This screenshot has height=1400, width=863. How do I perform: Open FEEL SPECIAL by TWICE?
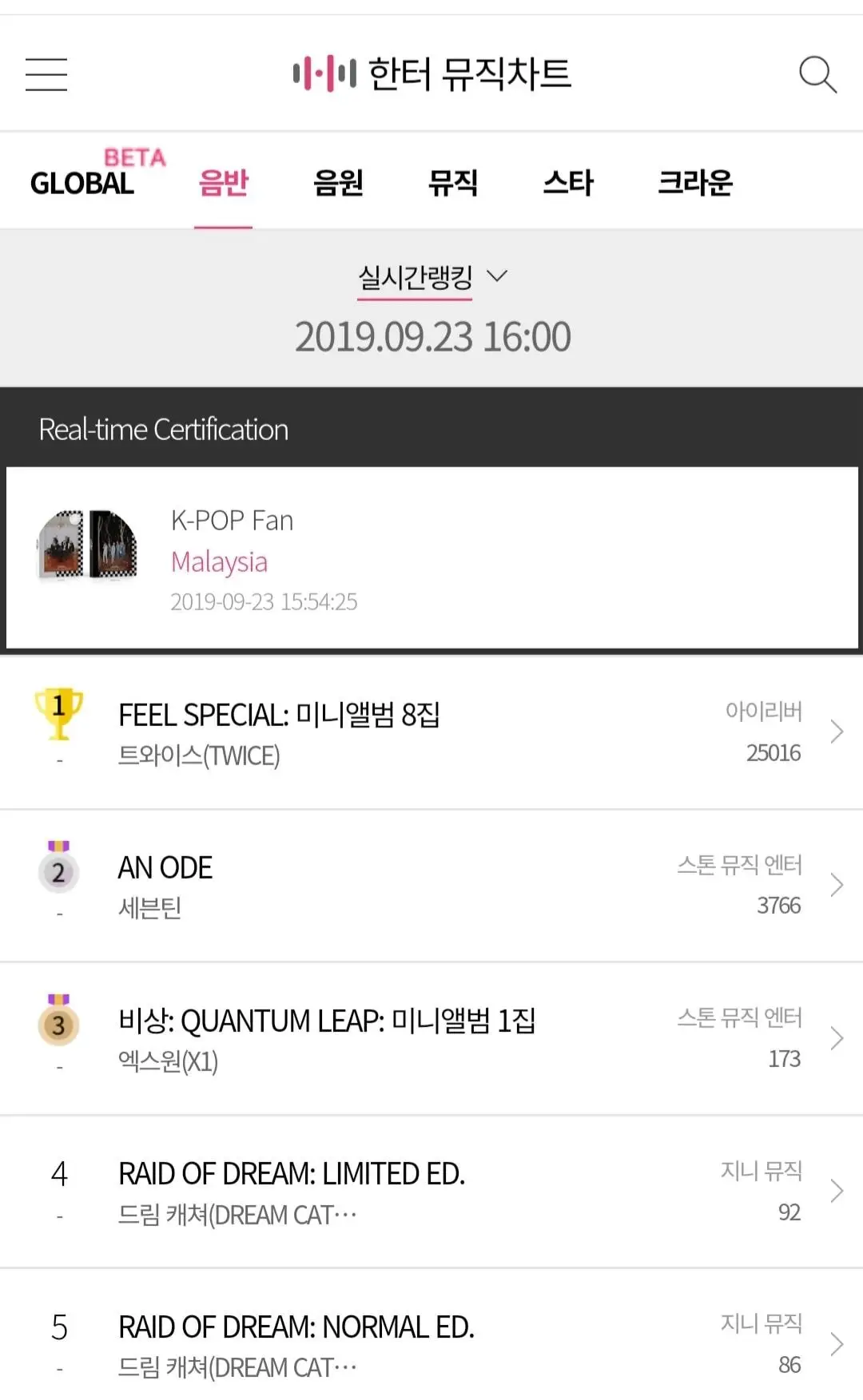431,732
